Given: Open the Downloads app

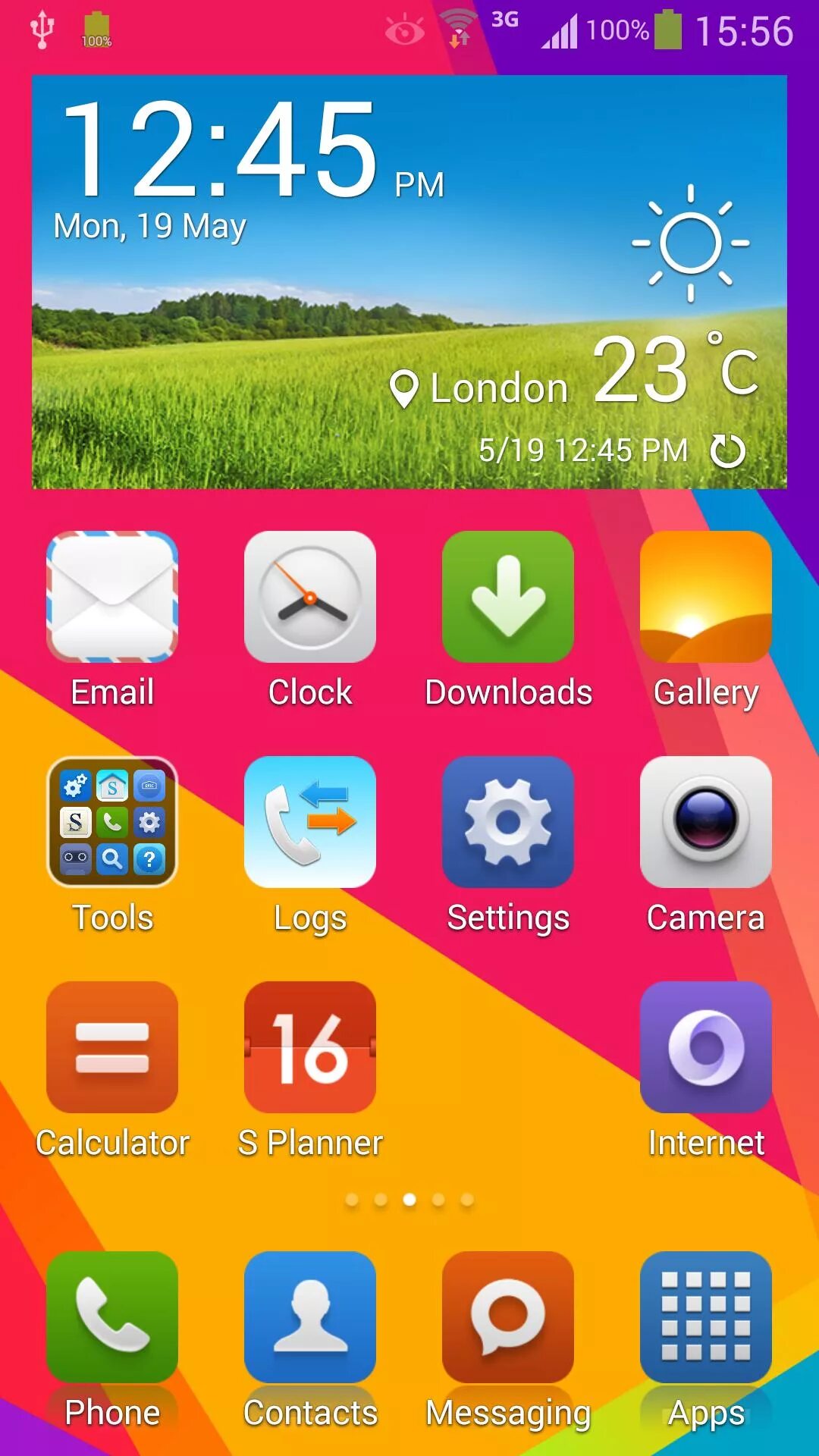Looking at the screenshot, I should 507,597.
